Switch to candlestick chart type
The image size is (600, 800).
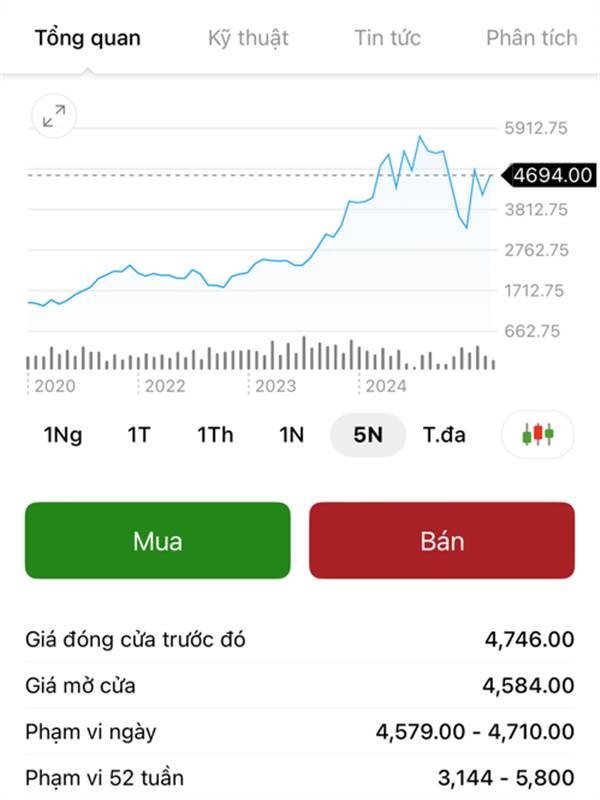click(537, 435)
